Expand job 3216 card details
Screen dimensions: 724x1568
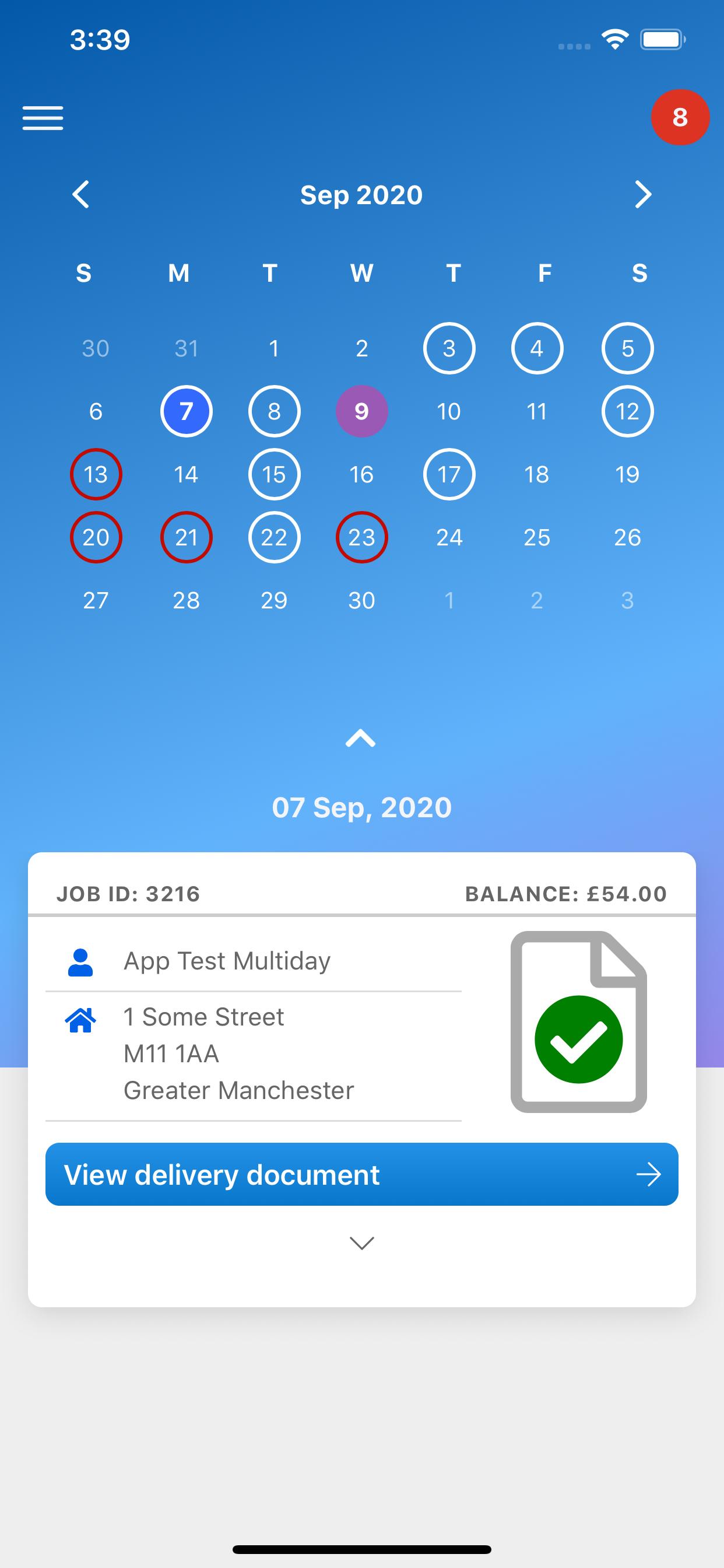tap(361, 1243)
